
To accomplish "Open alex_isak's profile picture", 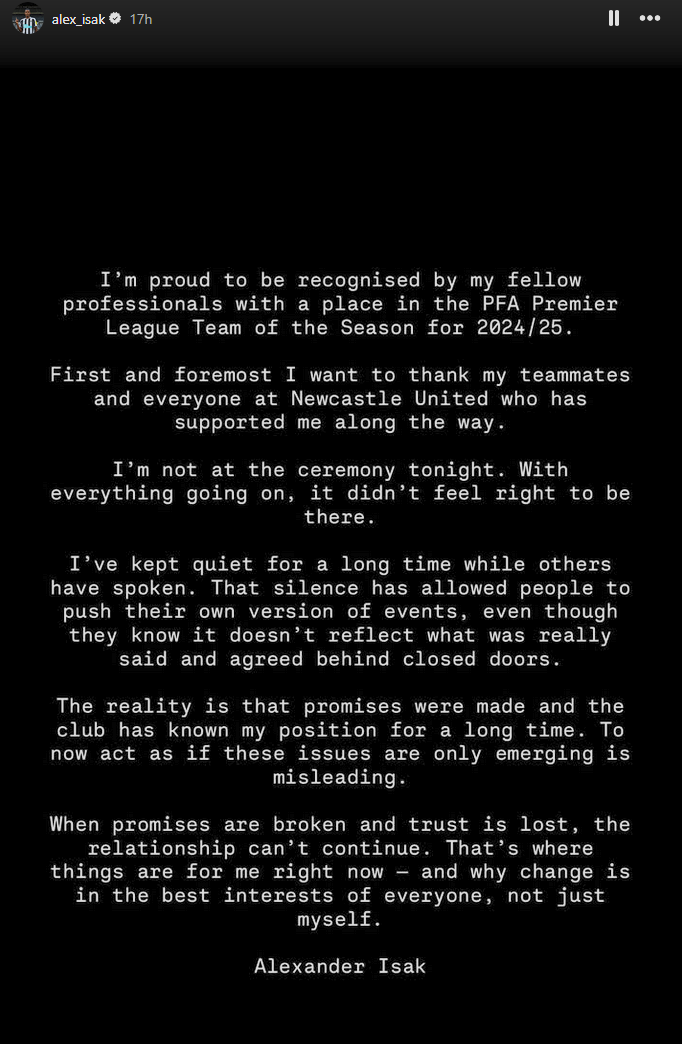I will 27,19.
